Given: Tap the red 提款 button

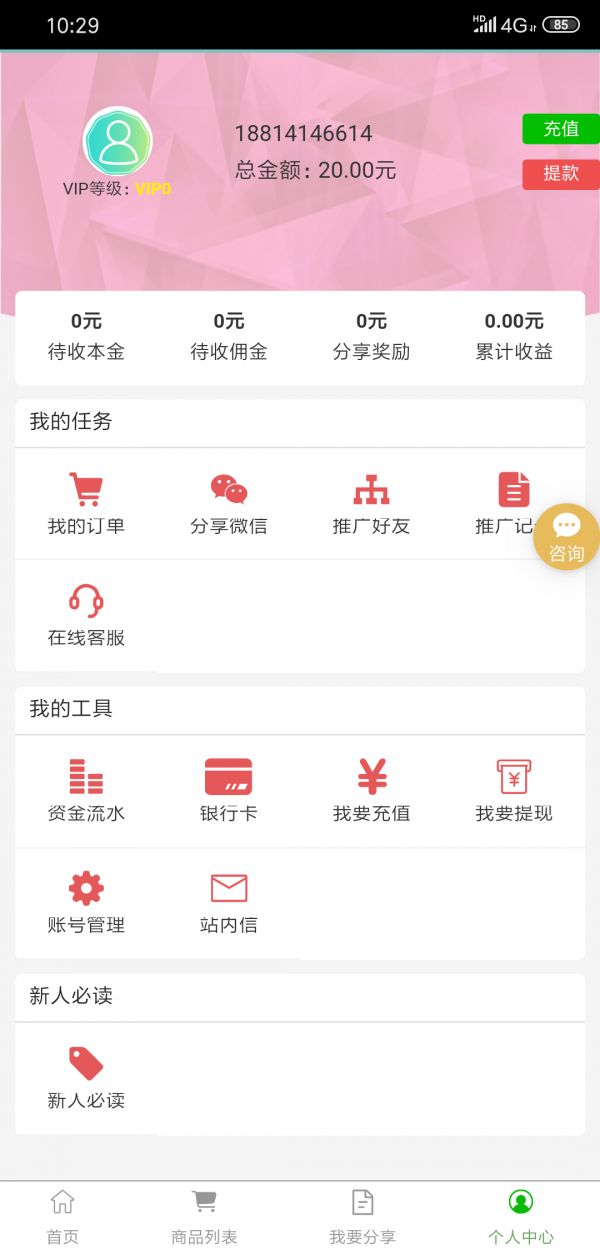Looking at the screenshot, I should [x=560, y=174].
